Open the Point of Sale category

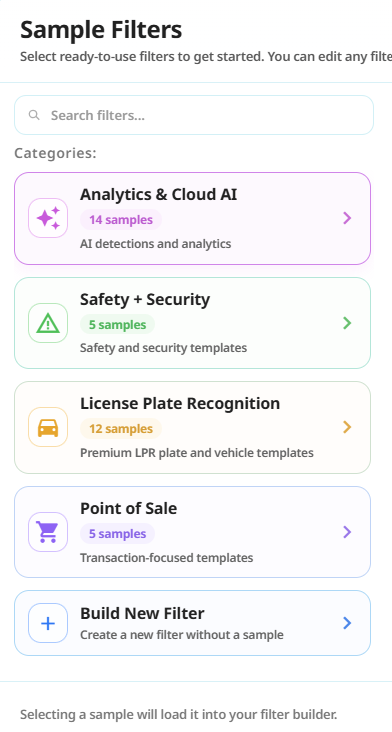pos(192,532)
